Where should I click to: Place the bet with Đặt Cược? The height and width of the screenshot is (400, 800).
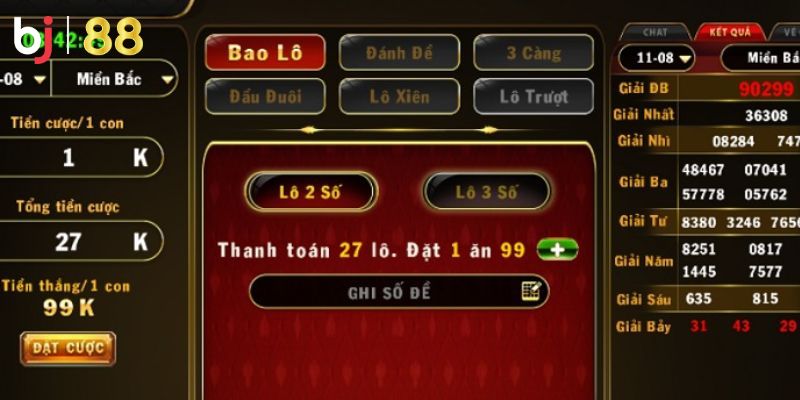coord(68,348)
